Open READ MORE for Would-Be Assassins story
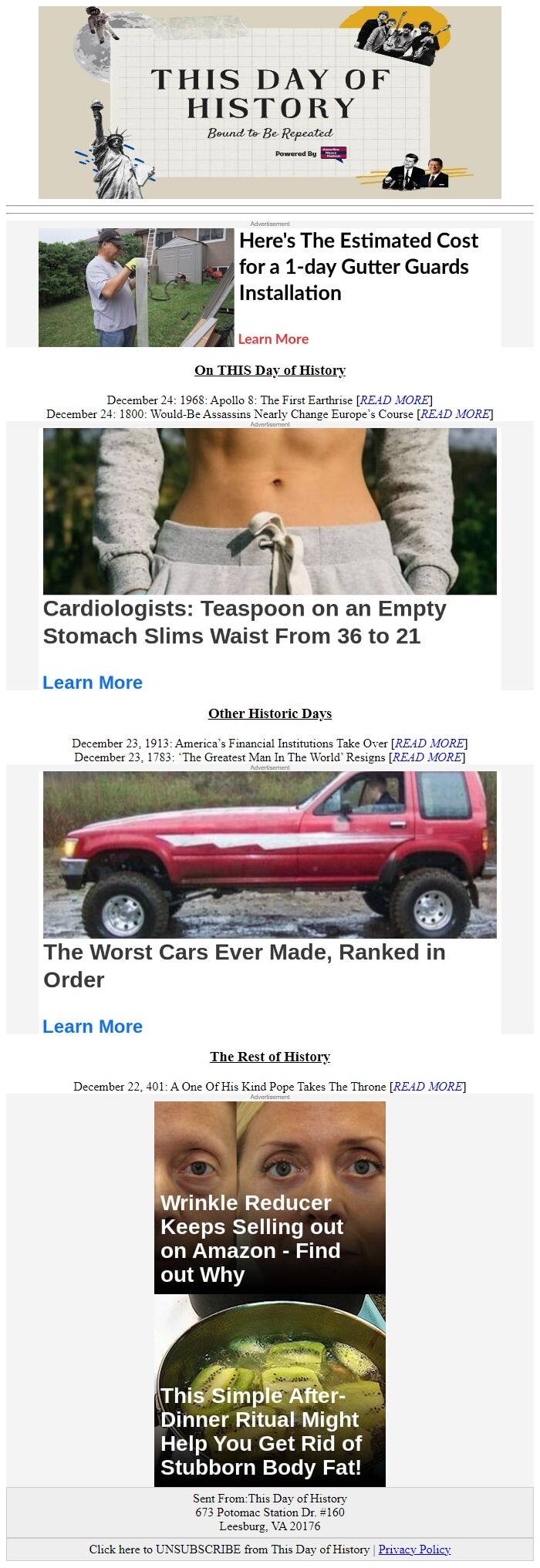The height and width of the screenshot is (1568, 540). click(454, 413)
